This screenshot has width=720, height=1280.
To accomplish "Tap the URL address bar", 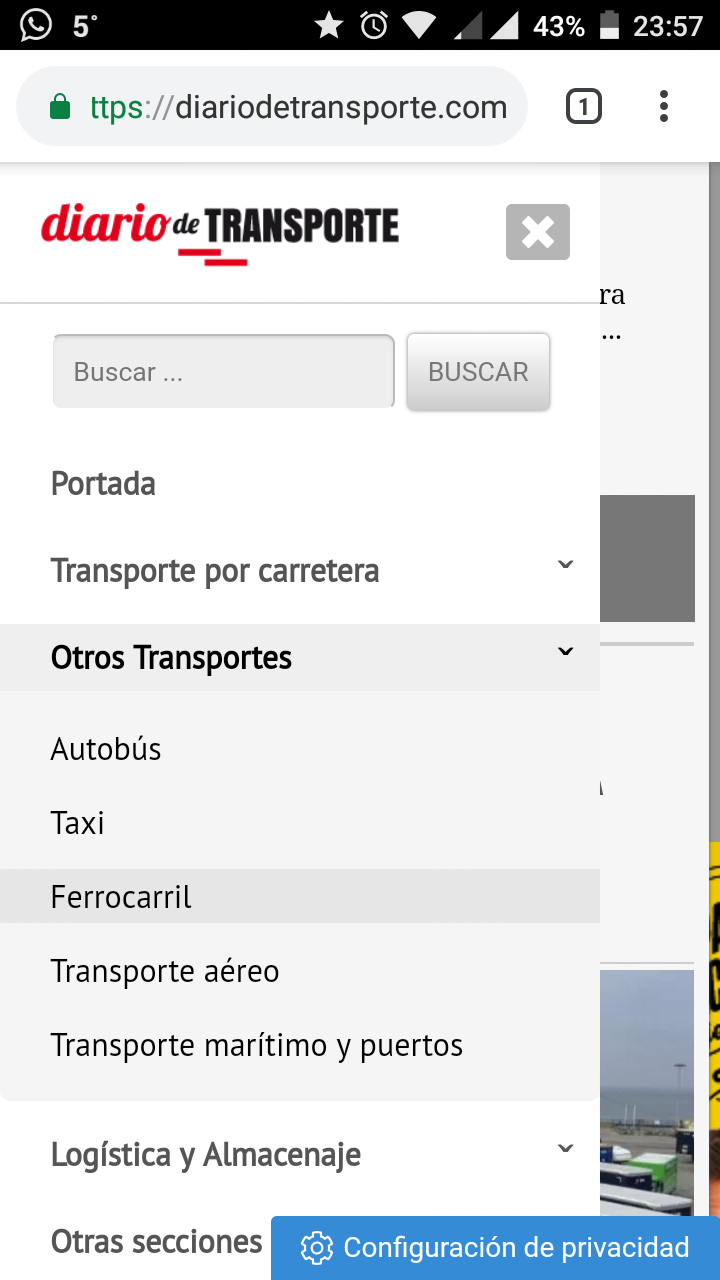I will coord(272,106).
